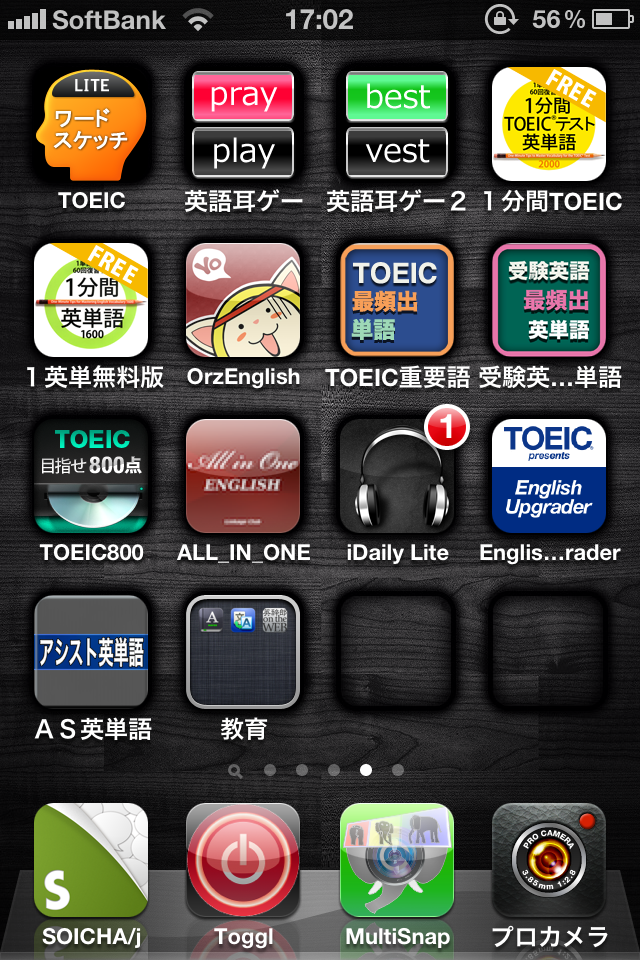The width and height of the screenshot is (640, 960).
Task: Launch the AS英単語 app
Action: click(92, 652)
